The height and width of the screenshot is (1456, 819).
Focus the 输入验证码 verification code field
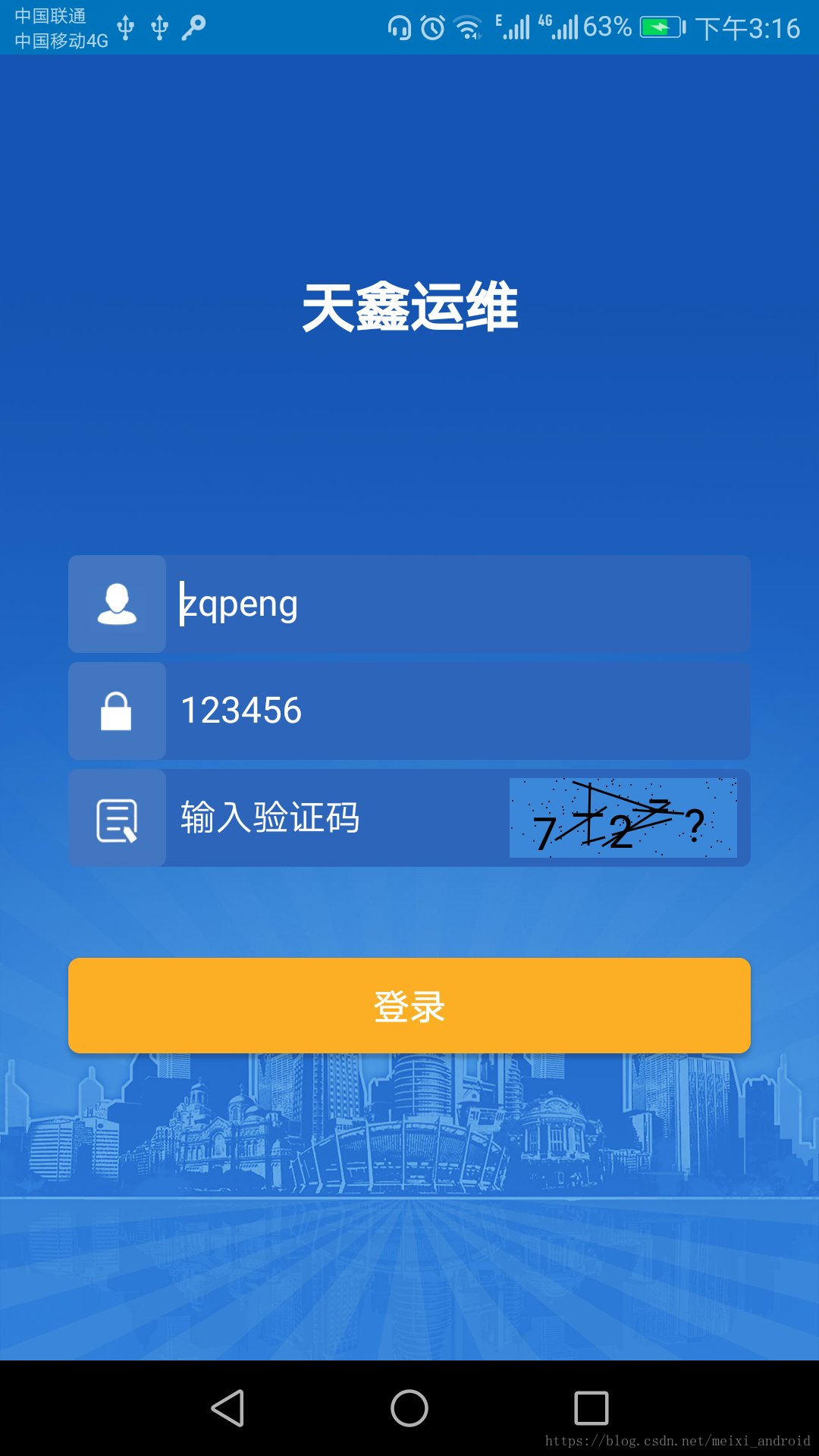(334, 818)
